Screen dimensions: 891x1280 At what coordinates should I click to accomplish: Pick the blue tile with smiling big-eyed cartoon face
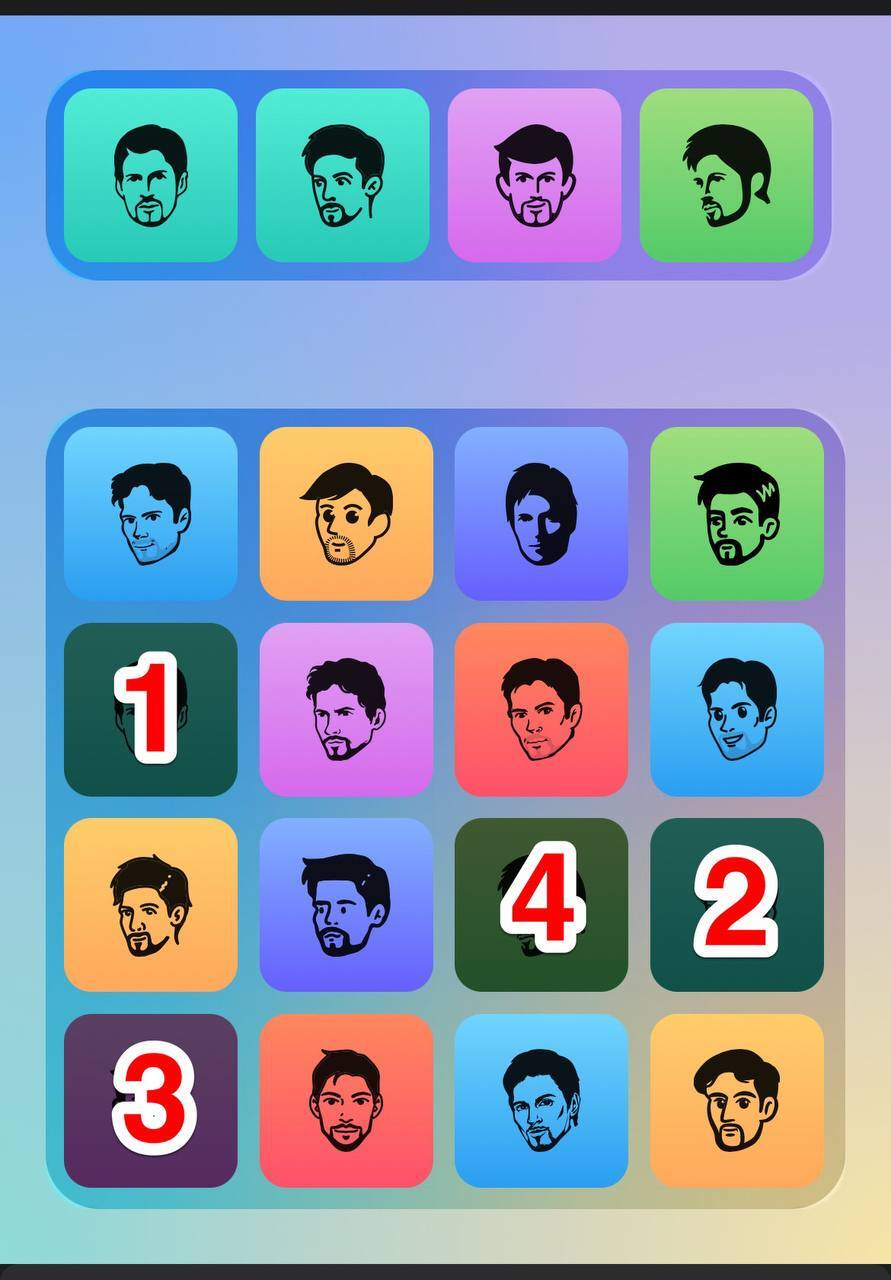736,709
